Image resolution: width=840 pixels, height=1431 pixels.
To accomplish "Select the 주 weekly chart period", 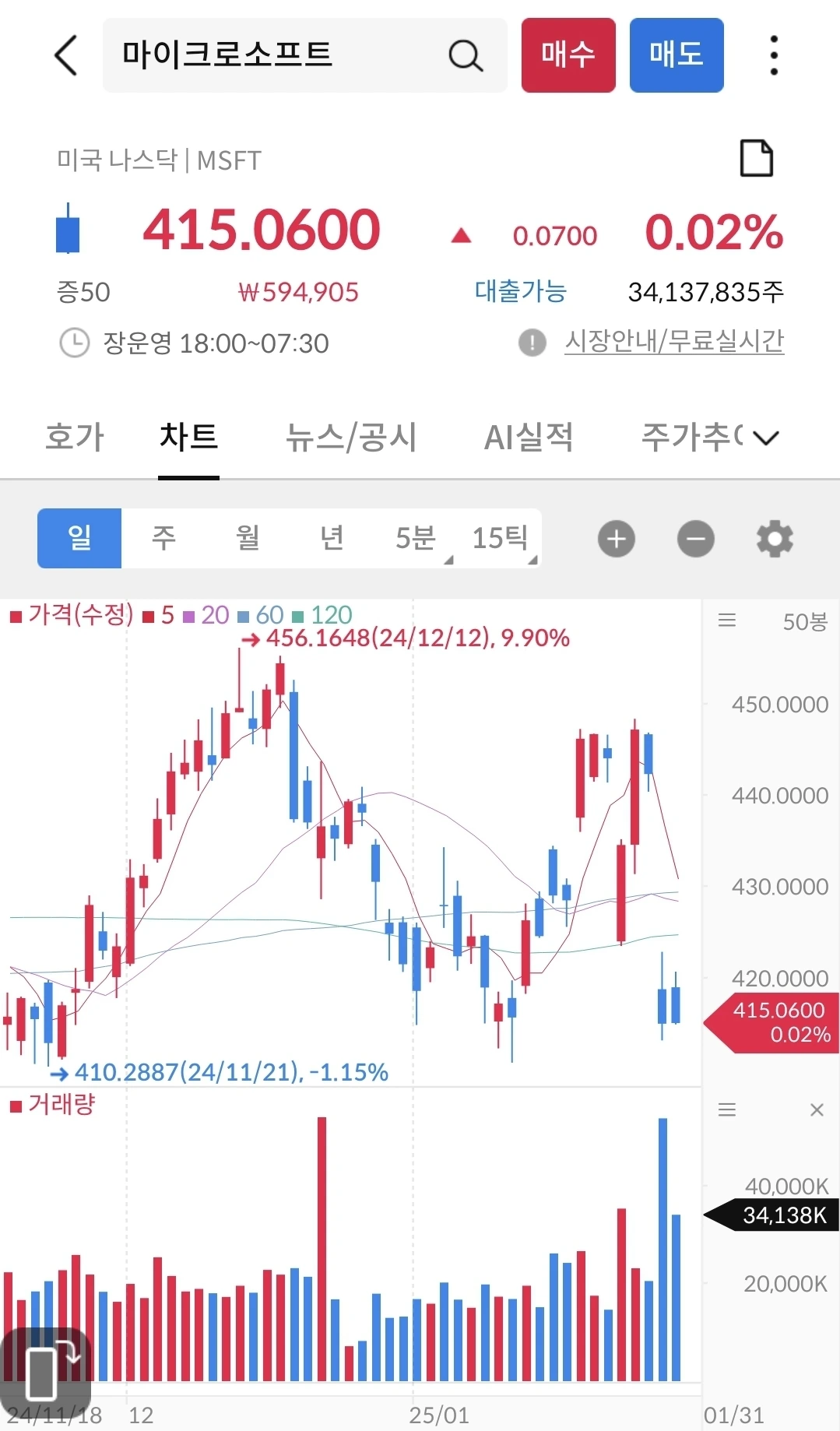I will (163, 538).
